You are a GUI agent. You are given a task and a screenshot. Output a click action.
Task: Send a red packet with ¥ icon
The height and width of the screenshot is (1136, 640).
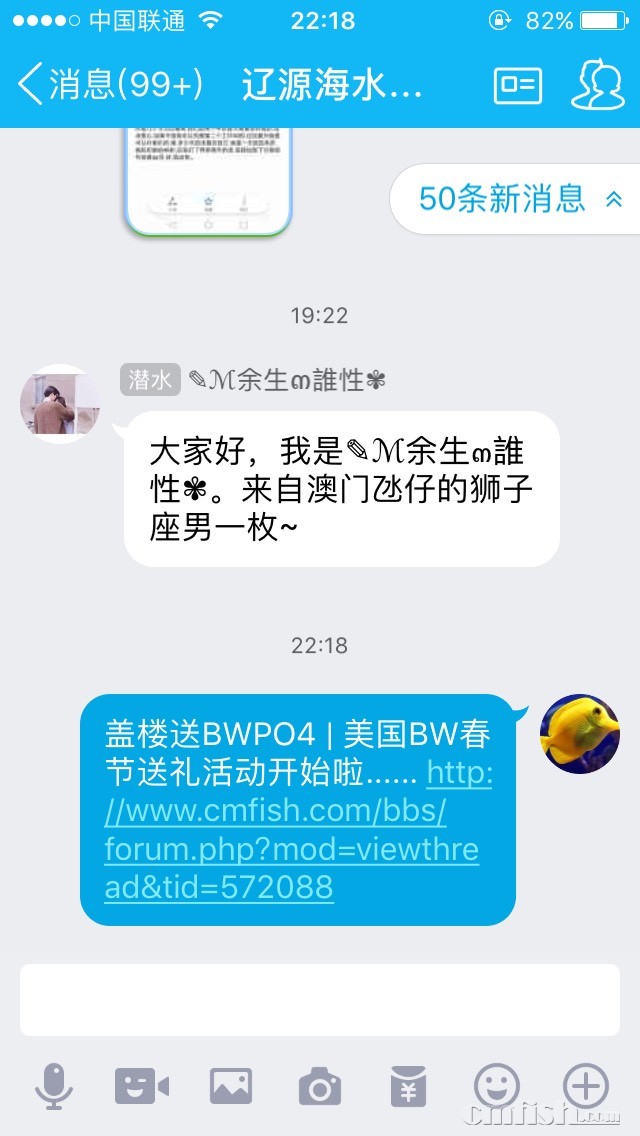coord(408,1085)
